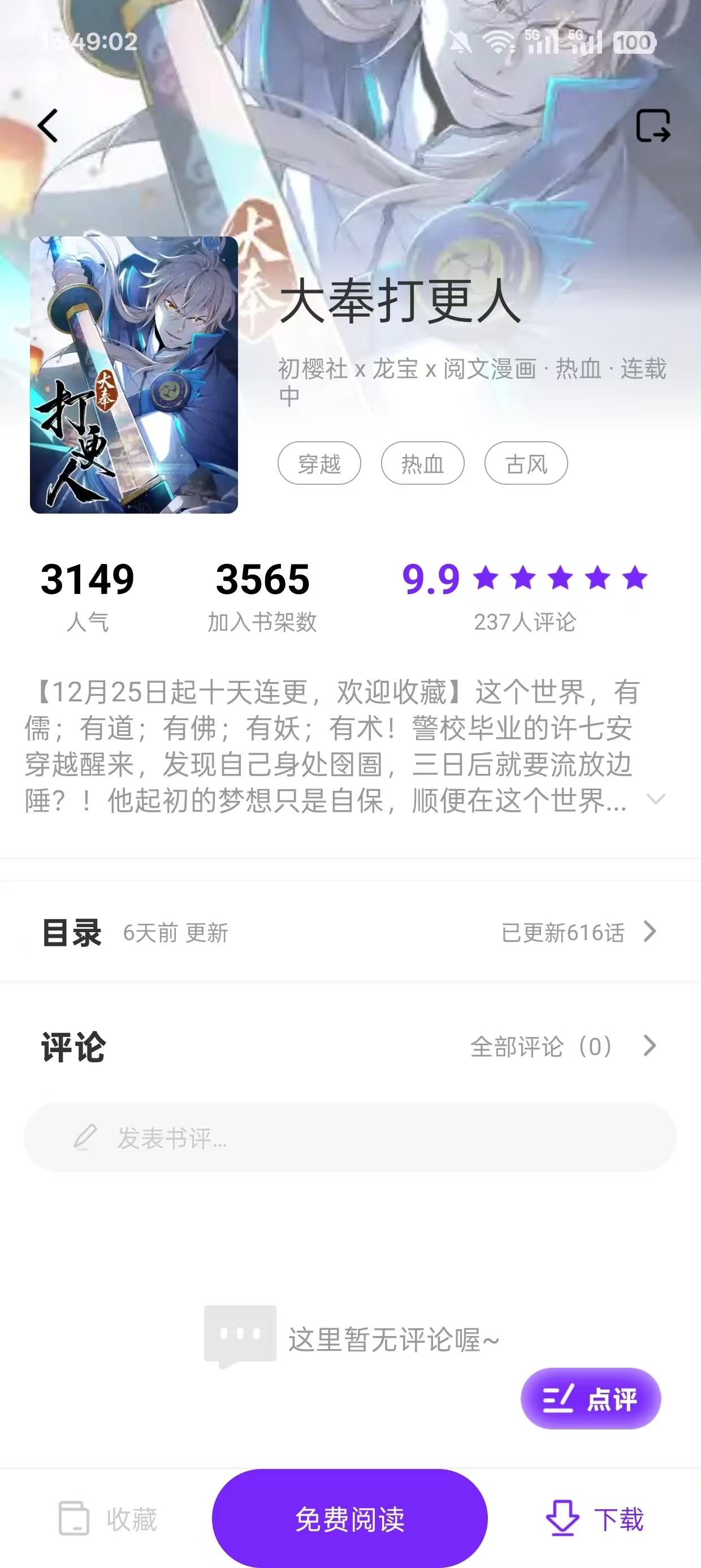Select the 古风 tag

pyautogui.click(x=526, y=463)
